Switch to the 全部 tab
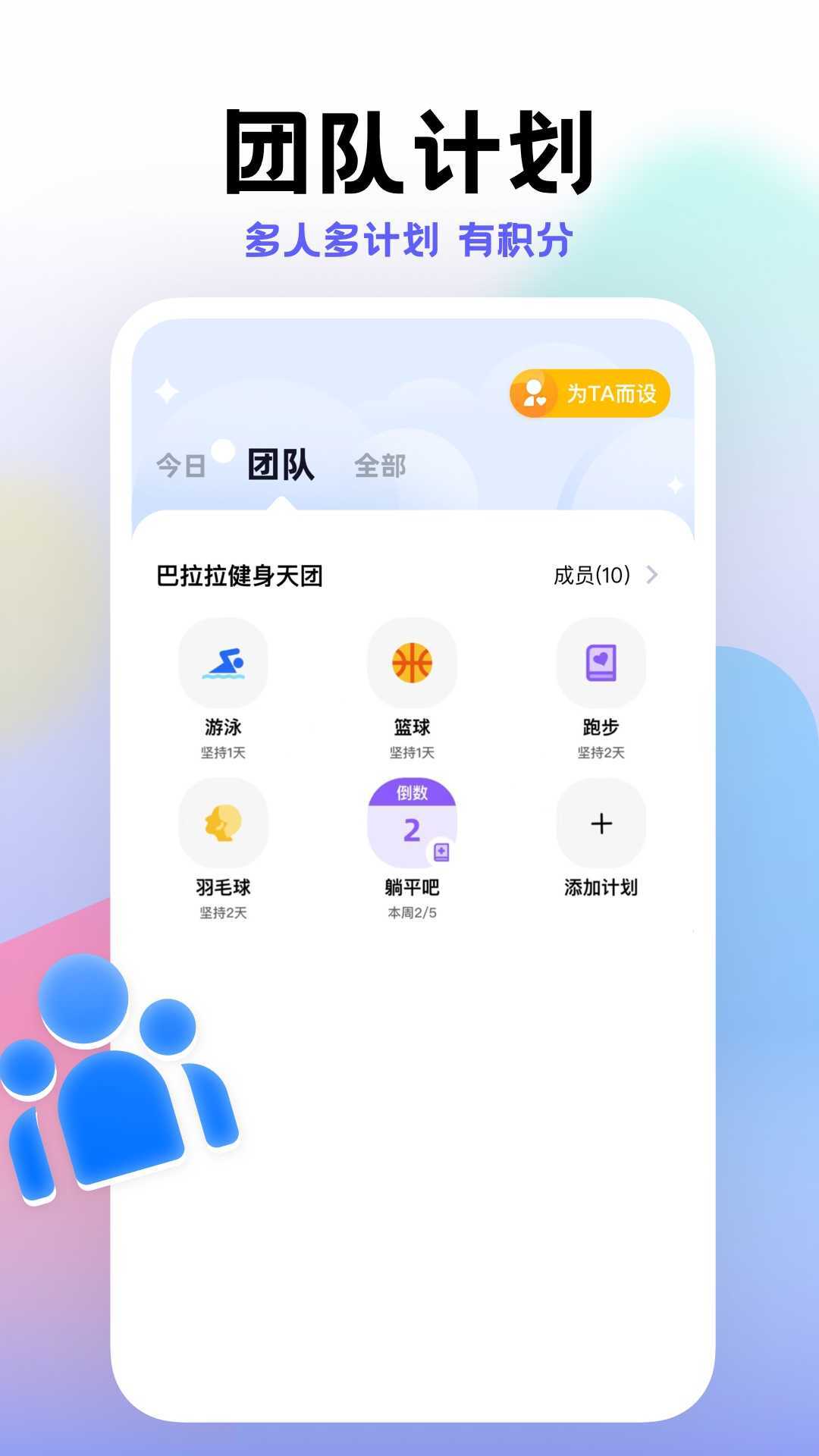The height and width of the screenshot is (1456, 819). (381, 466)
